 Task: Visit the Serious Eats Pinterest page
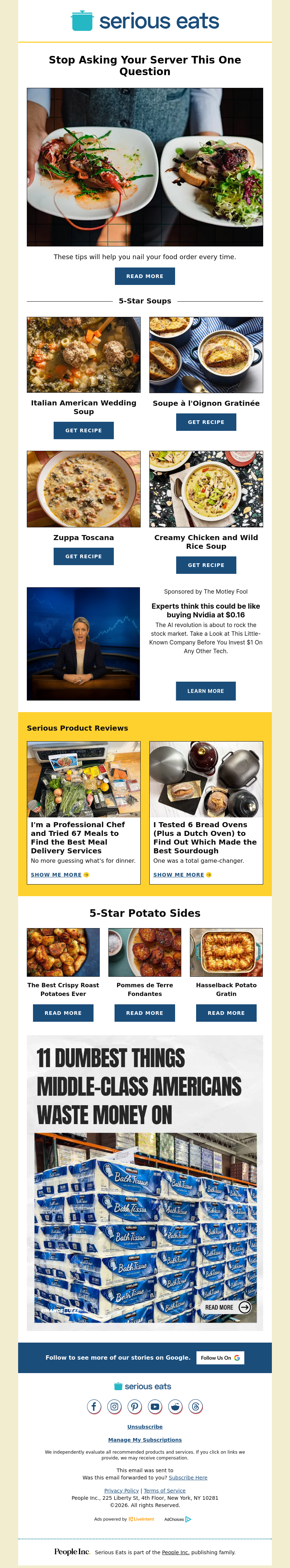[135, 1406]
